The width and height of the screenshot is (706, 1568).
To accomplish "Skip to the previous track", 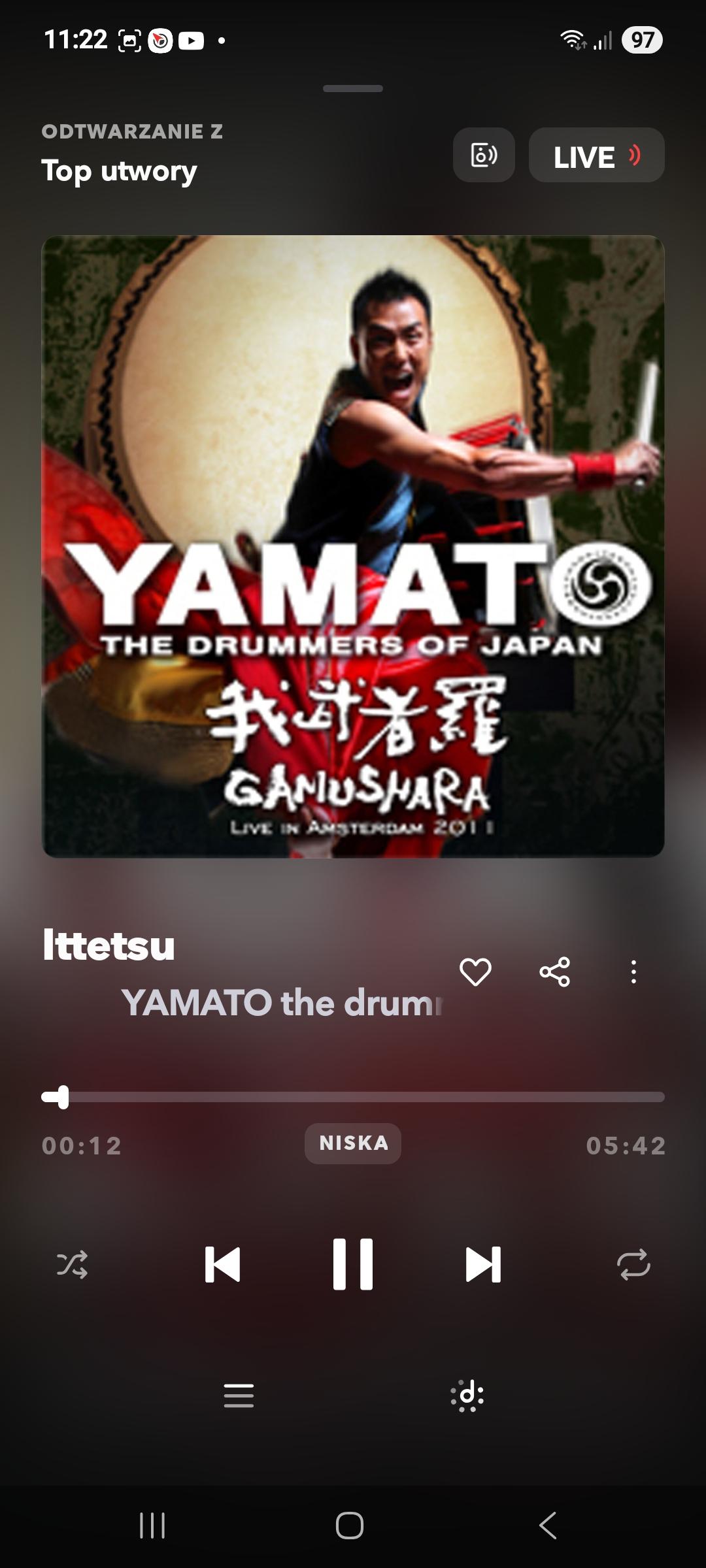I will pyautogui.click(x=222, y=1264).
